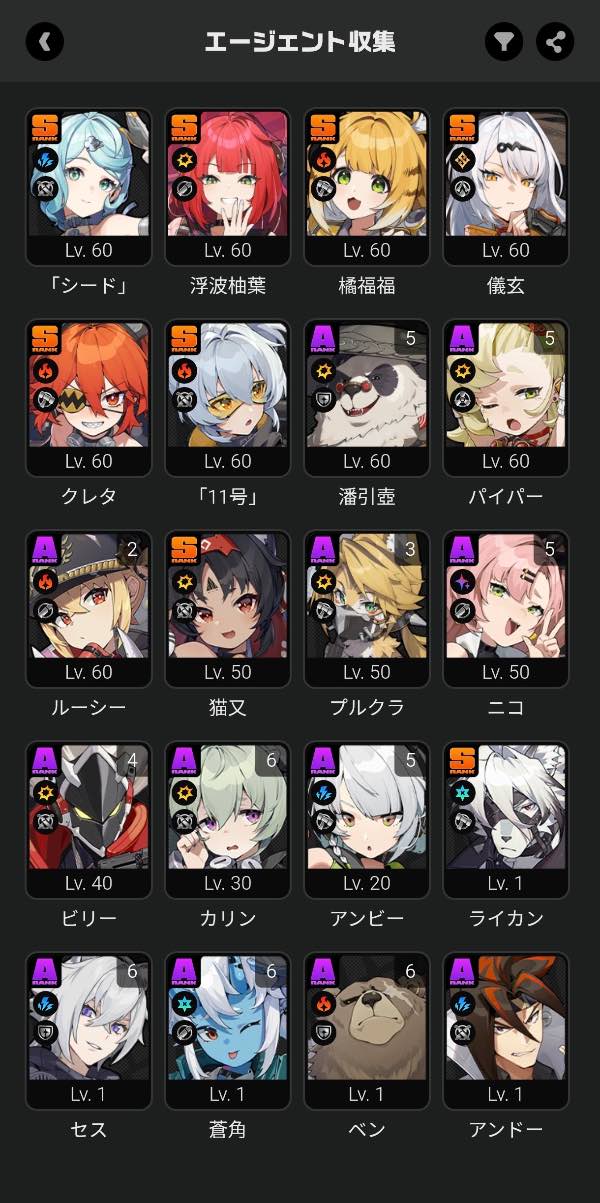Viewport: 600px width, 1203px height.
Task: Open the ルーシー agent card
Action: [x=88, y=609]
